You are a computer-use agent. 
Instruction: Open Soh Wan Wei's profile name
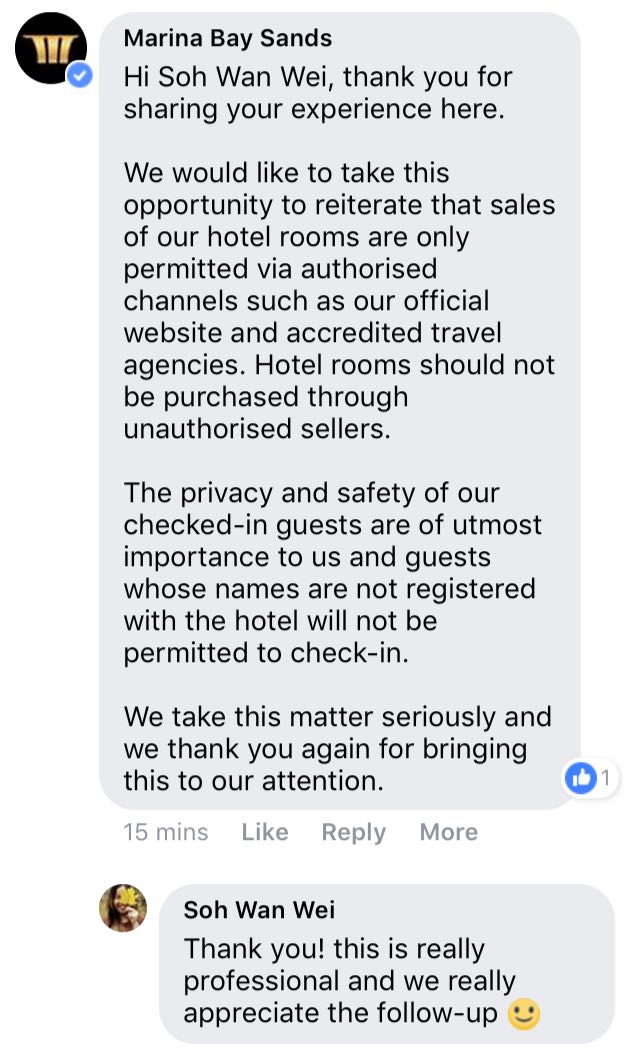(x=259, y=910)
